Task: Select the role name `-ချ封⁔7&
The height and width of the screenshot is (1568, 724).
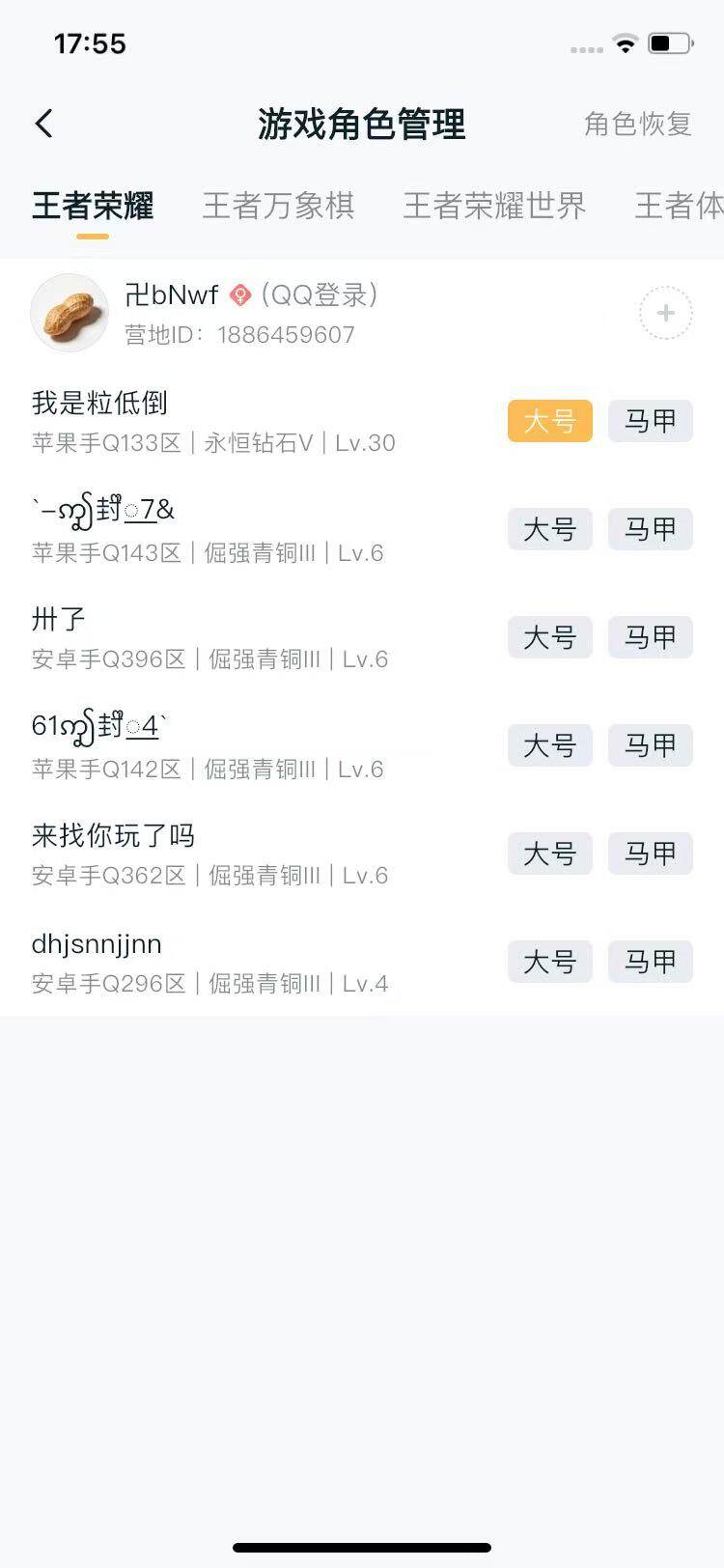Action: click(x=101, y=509)
